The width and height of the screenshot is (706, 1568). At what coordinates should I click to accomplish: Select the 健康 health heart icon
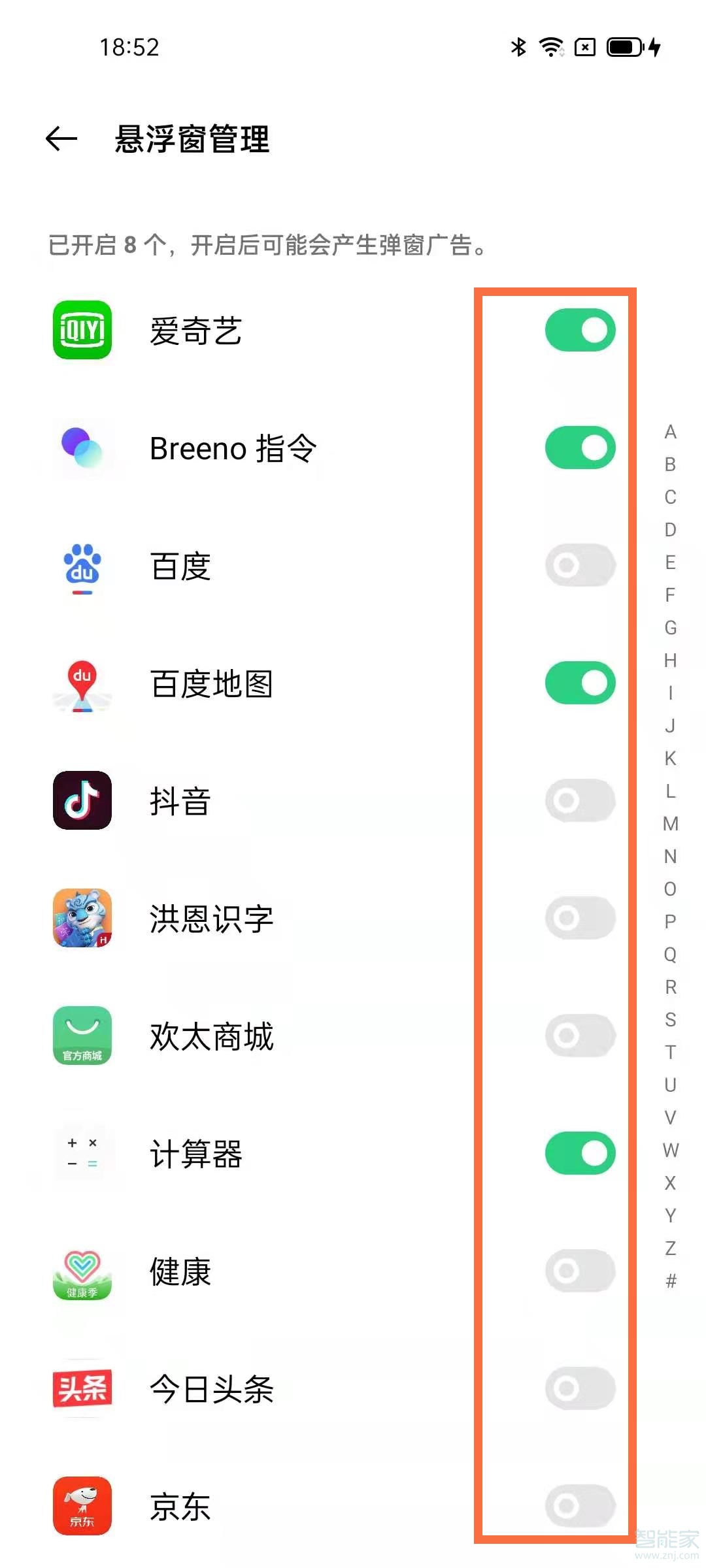click(82, 1272)
